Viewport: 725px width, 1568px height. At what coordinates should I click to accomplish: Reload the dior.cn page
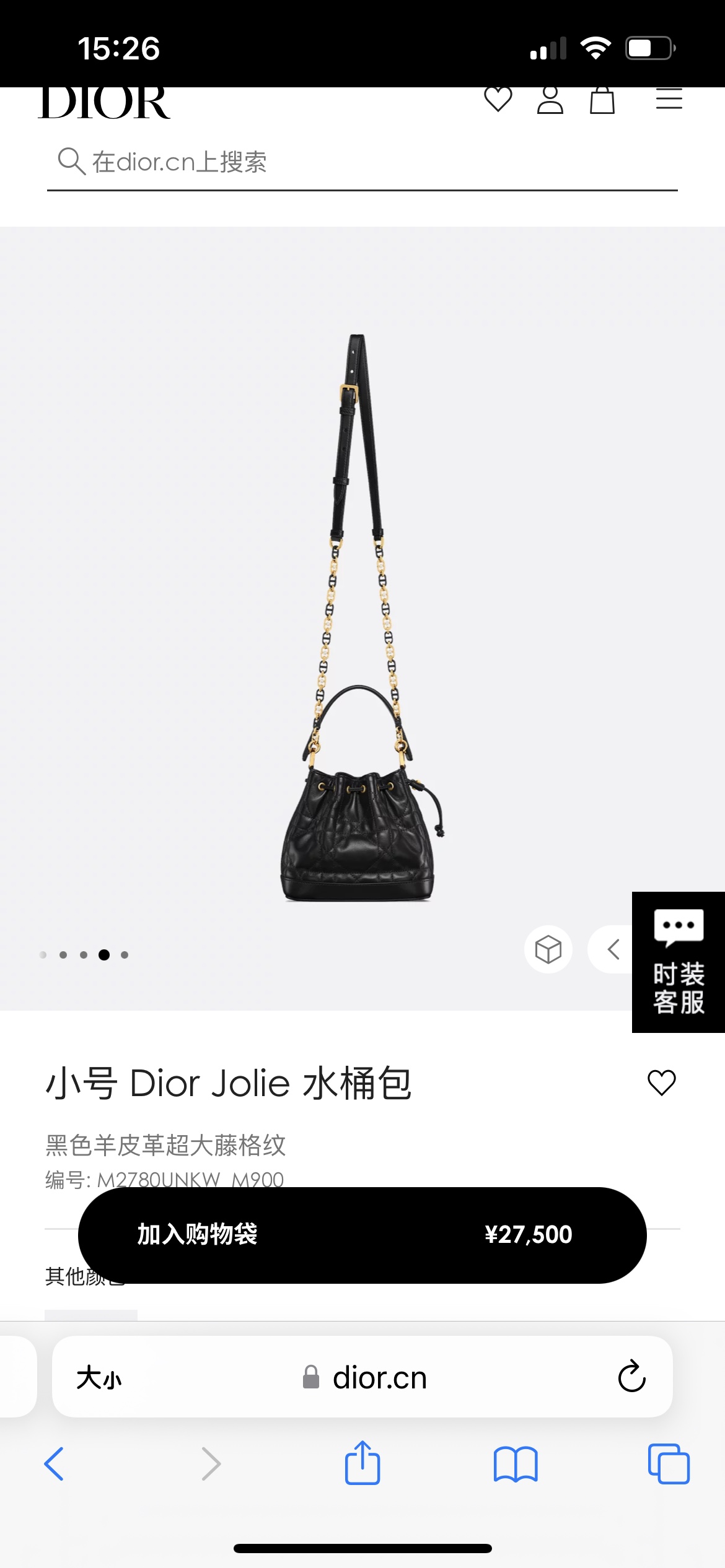[x=631, y=1377]
